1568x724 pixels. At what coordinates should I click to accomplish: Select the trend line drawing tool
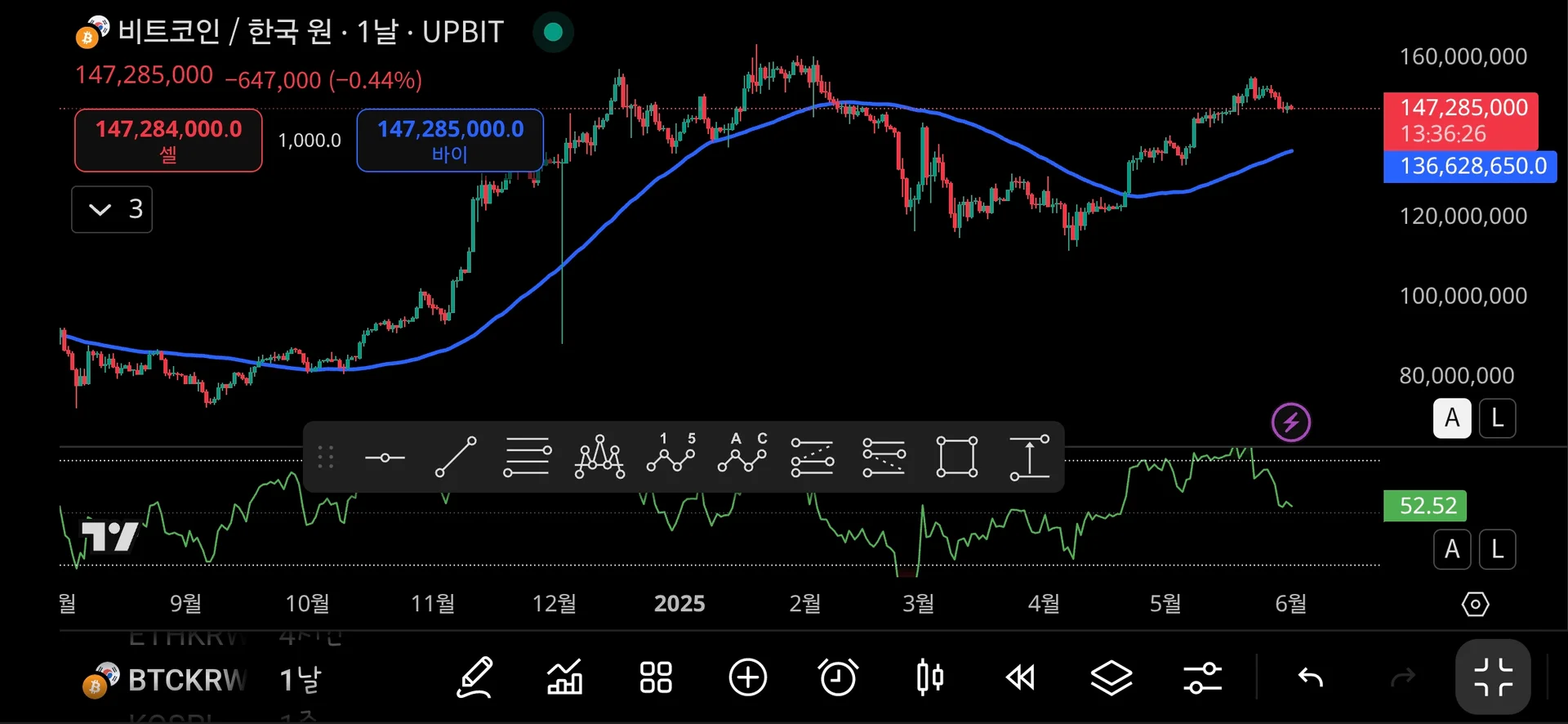coord(456,457)
